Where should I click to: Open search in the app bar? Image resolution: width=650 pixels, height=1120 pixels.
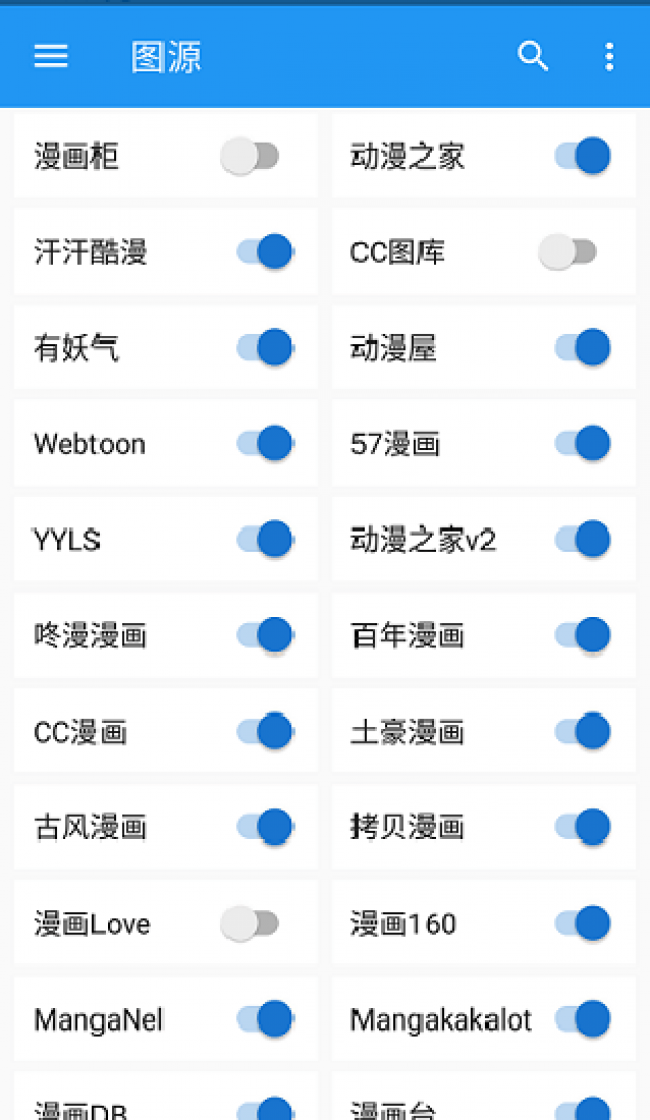coord(532,56)
